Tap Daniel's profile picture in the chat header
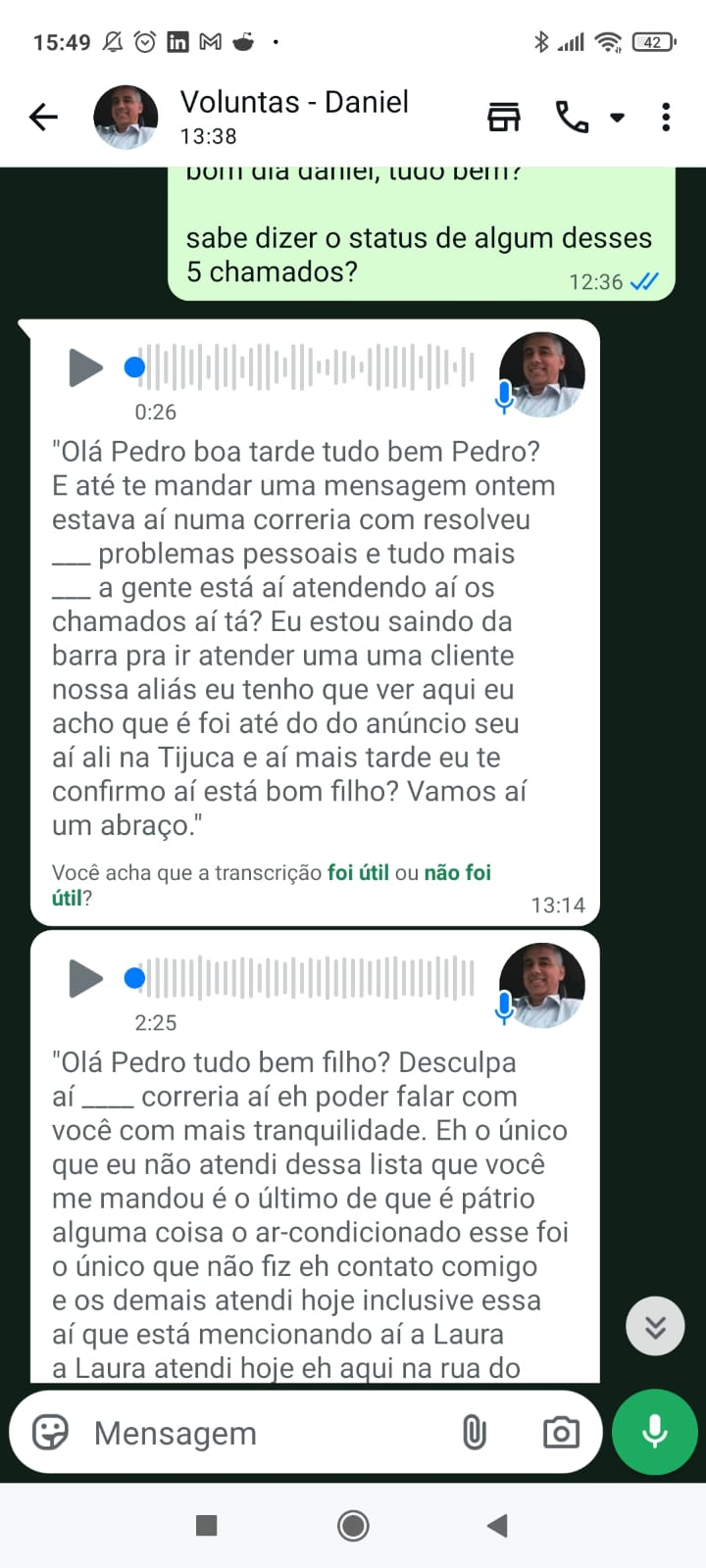Viewport: 706px width, 1568px height. 125,116
